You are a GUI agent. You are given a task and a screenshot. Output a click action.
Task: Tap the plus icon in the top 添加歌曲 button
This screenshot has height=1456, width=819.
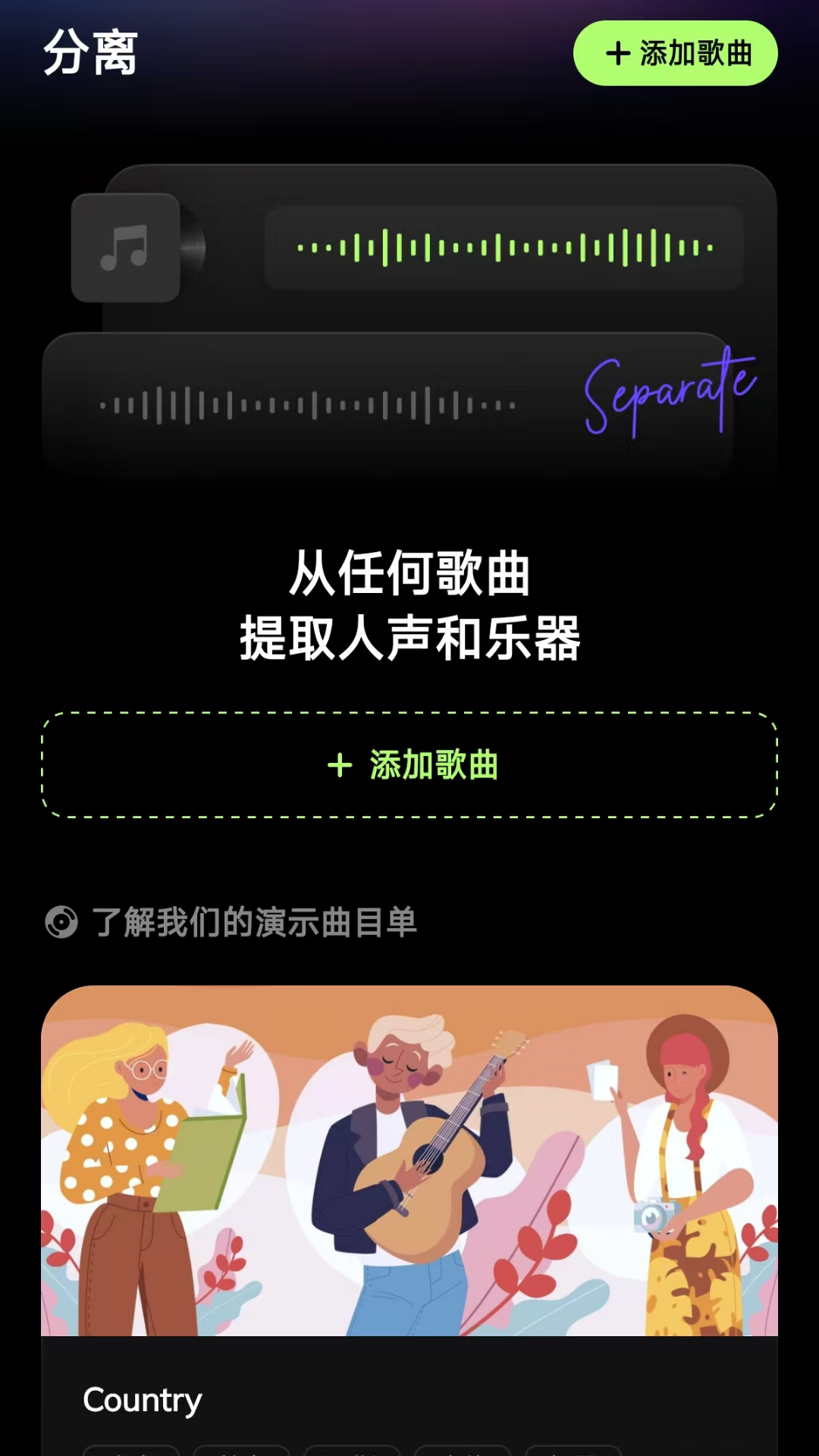click(617, 54)
